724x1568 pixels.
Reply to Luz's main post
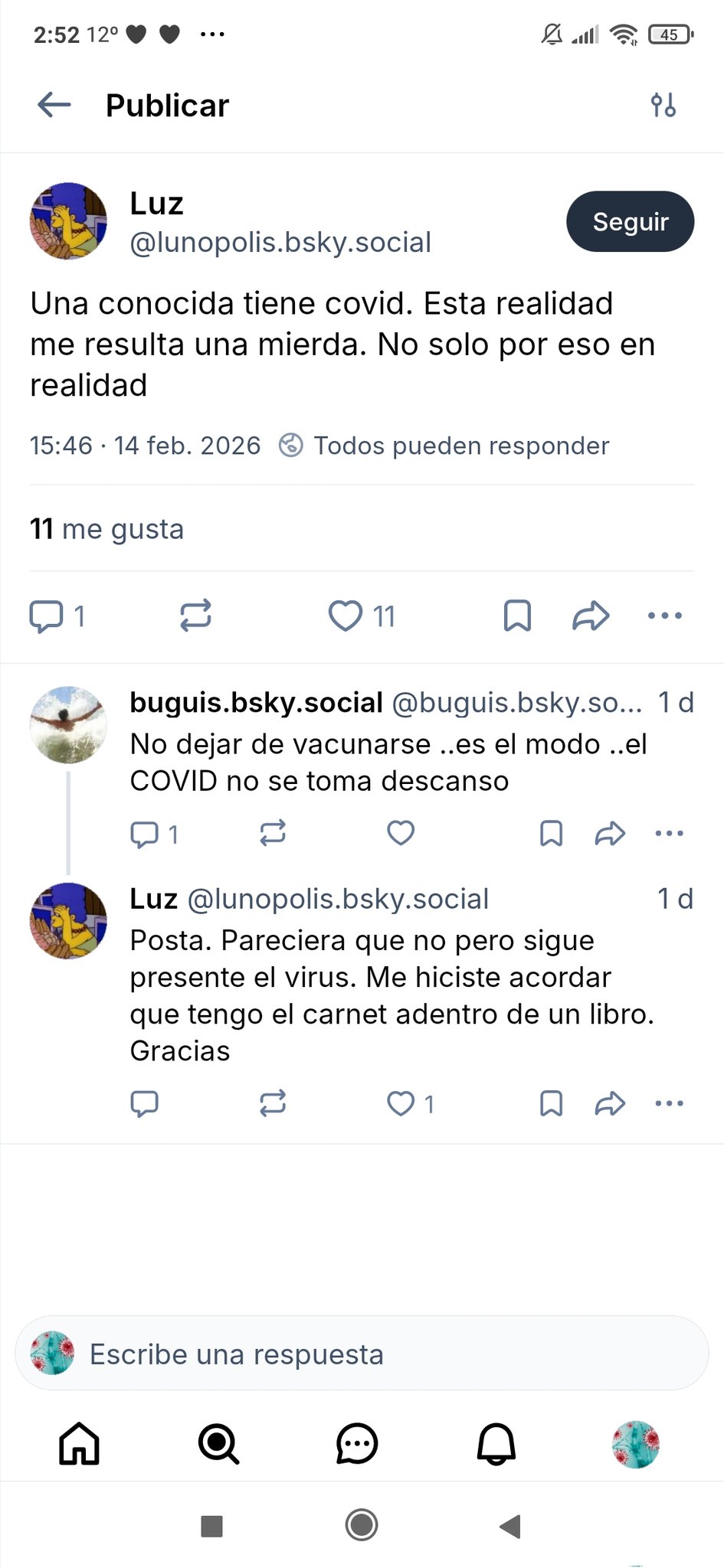(46, 616)
